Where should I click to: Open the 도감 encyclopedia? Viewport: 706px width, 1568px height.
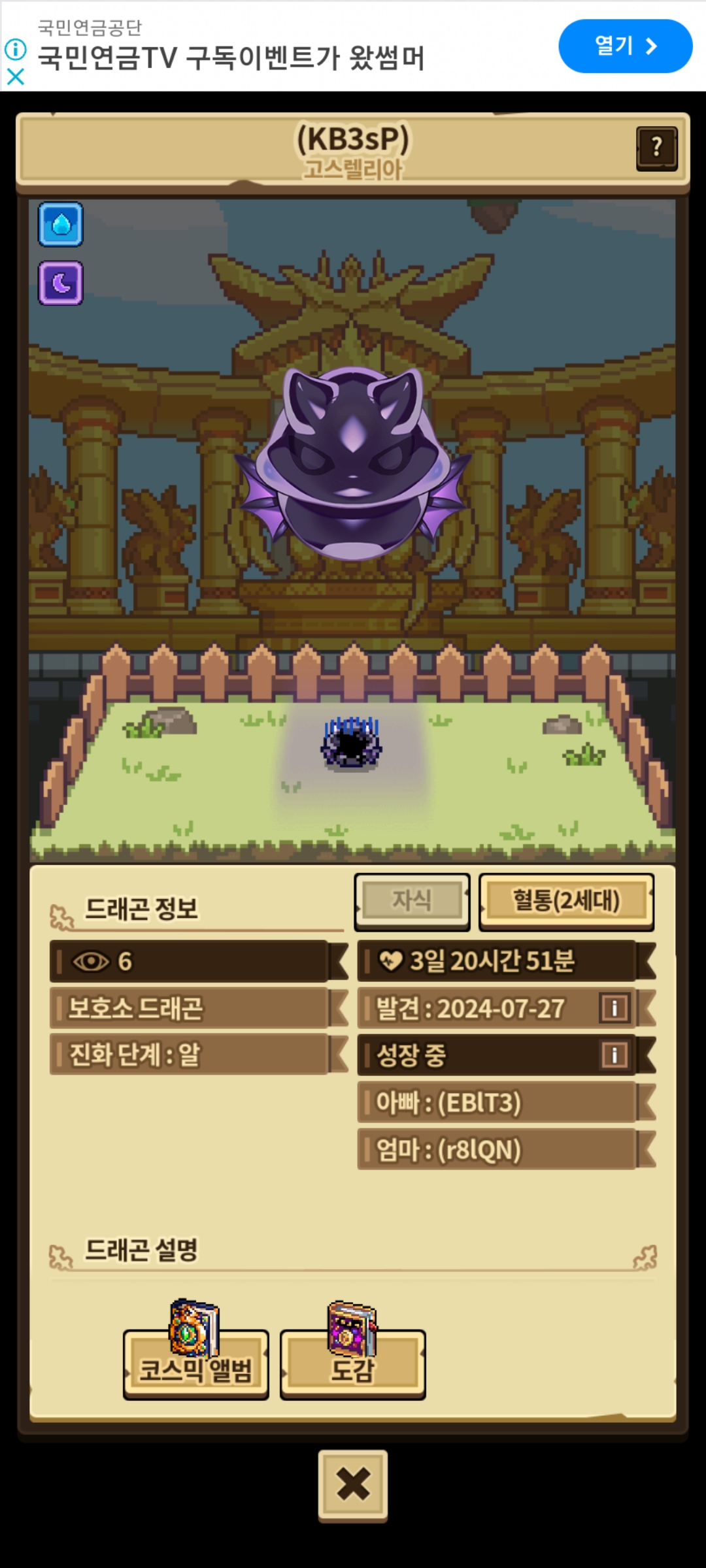(352, 1363)
